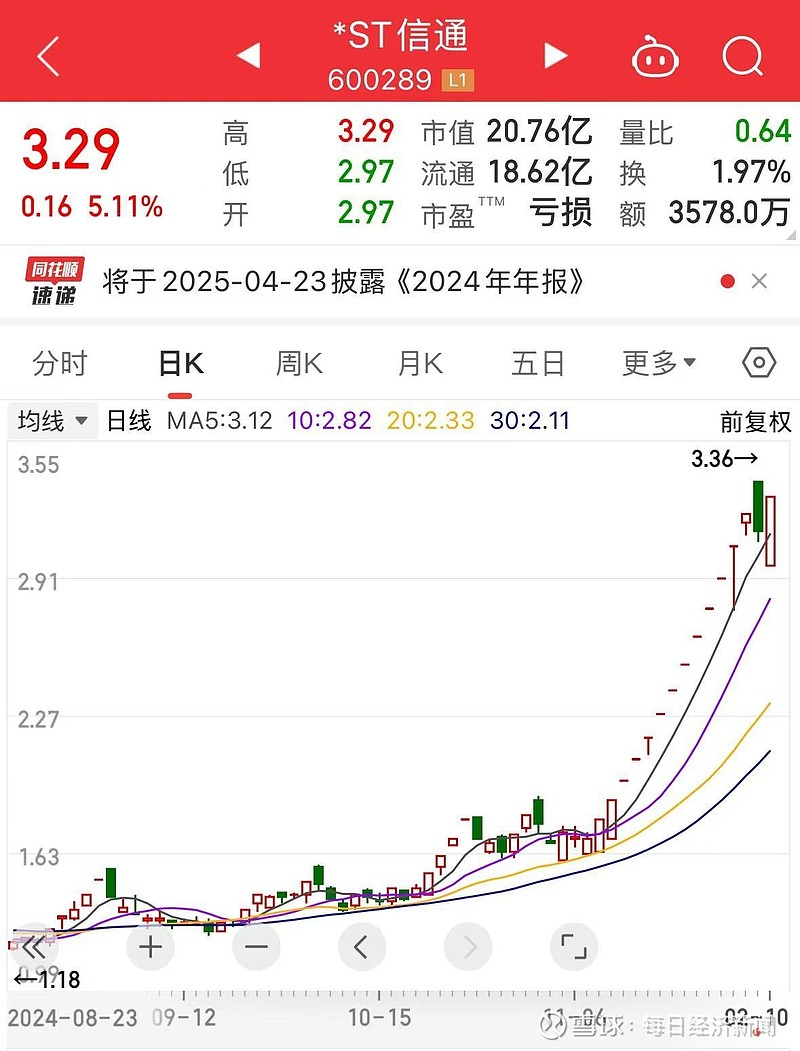Zoom out of the chart with minus icon

click(x=255, y=946)
